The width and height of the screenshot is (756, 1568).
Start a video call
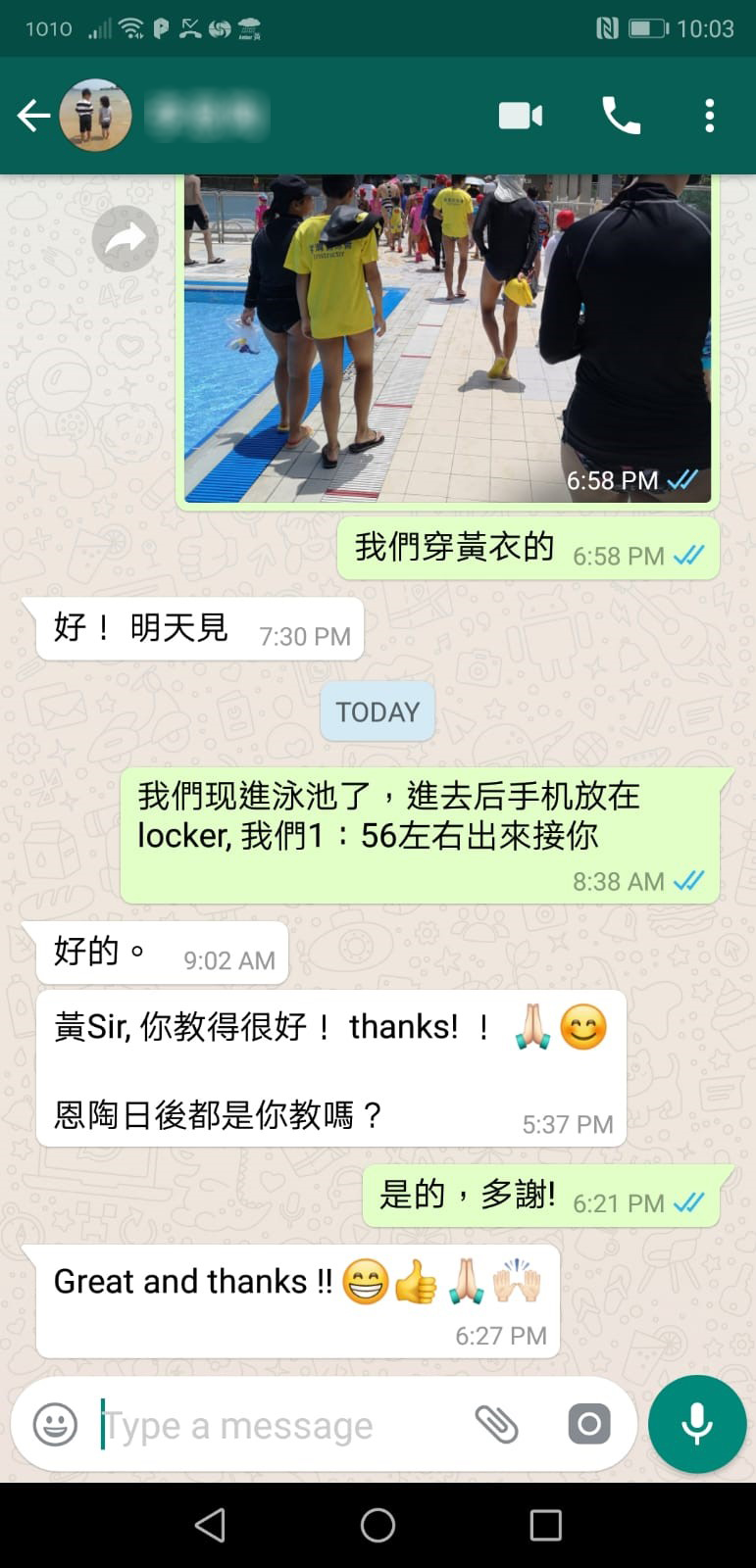coord(520,116)
